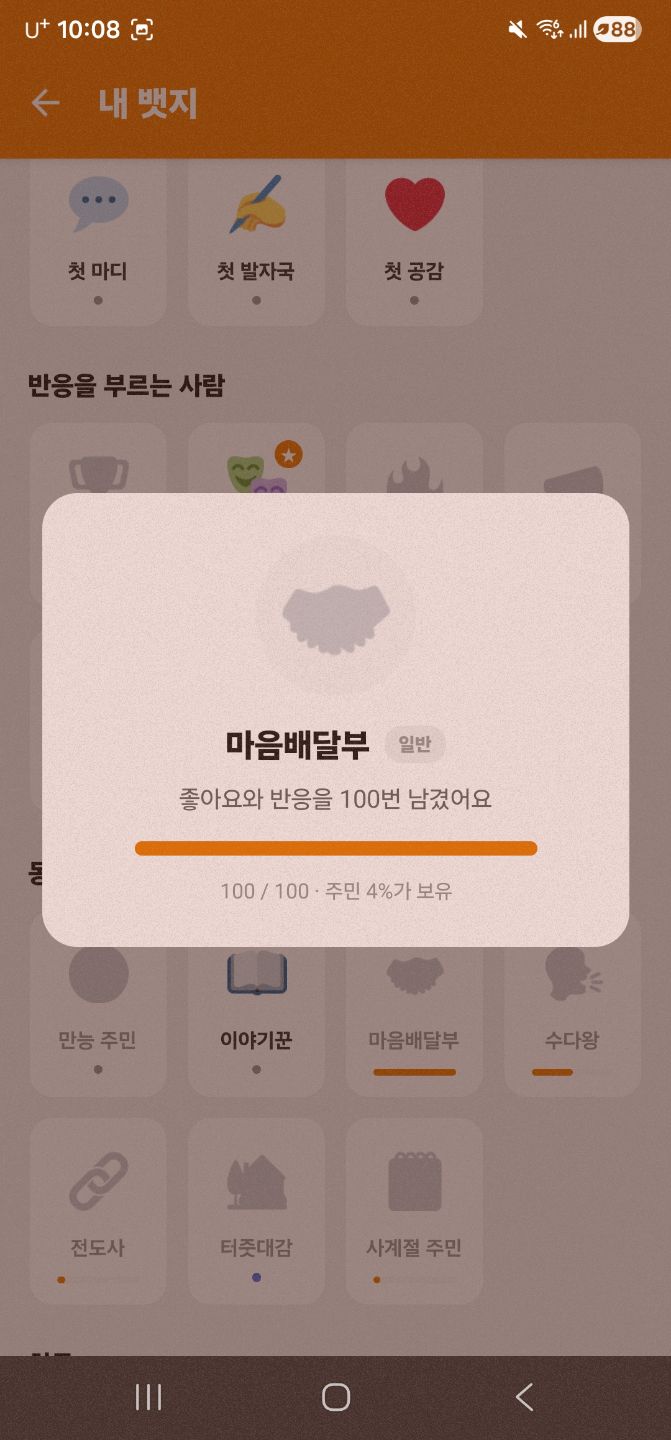Viewport: 671px width, 1440px height.
Task: Select the 수다왕 badge card
Action: 572,1010
